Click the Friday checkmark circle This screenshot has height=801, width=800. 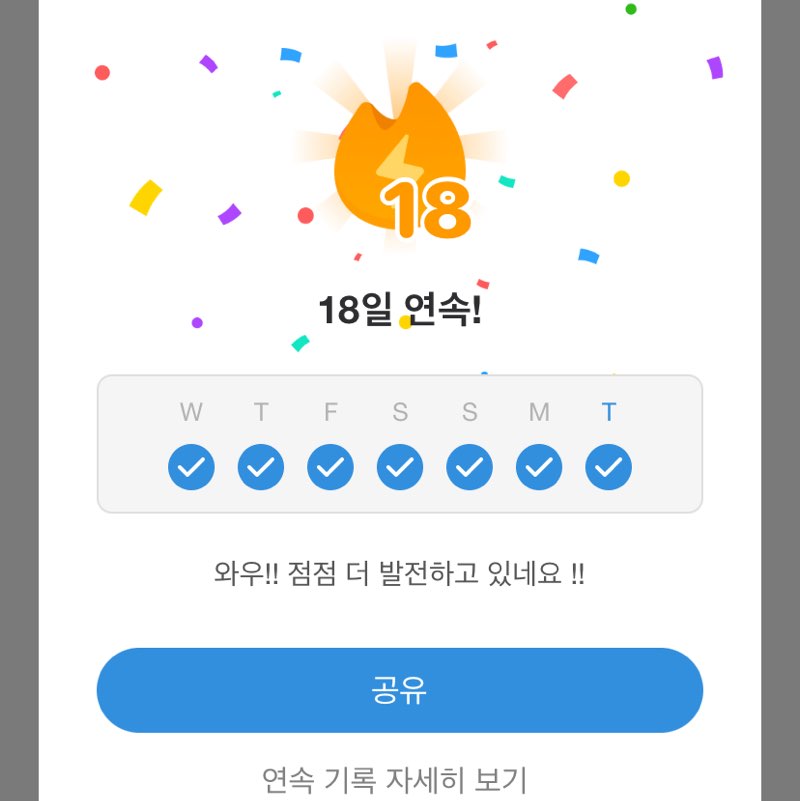pyautogui.click(x=329, y=465)
